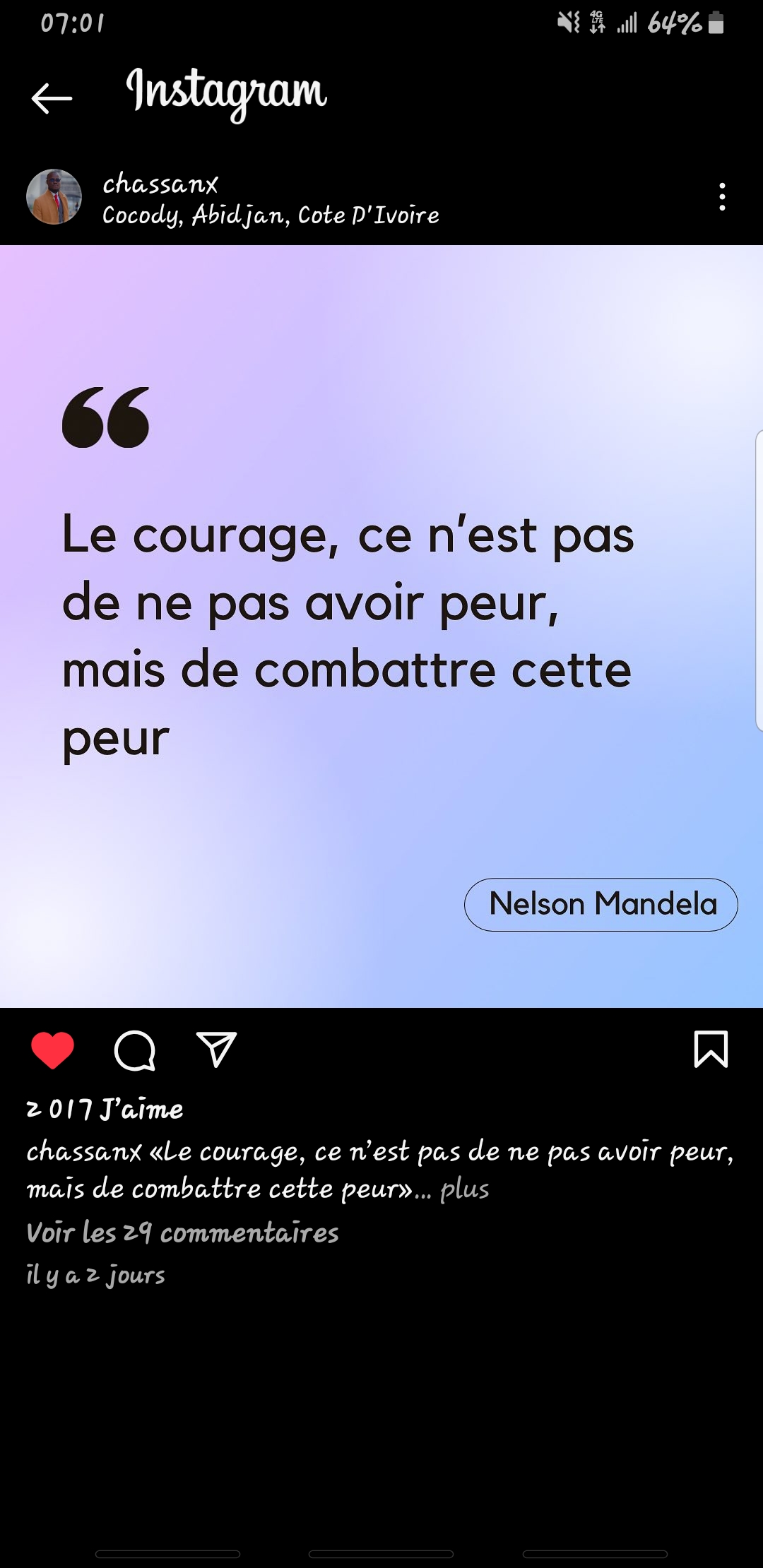View the 2 017 J'aime likes list
This screenshot has width=763, height=1568.
coord(105,1109)
